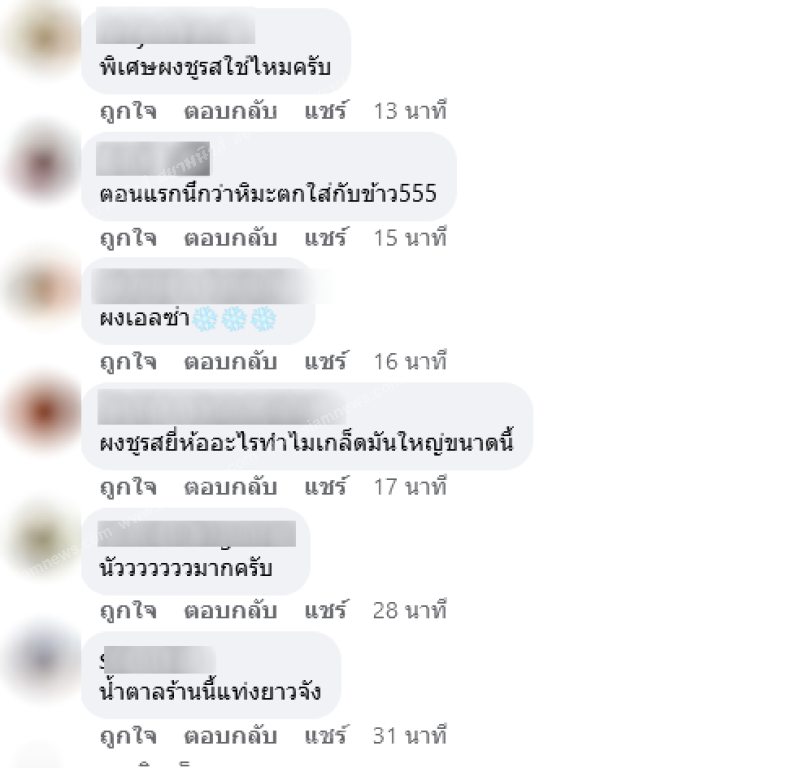Reply to 'น้ำตาลร้านนี้แท่งยาวจัง' comment
This screenshot has width=800, height=768.
[230, 736]
